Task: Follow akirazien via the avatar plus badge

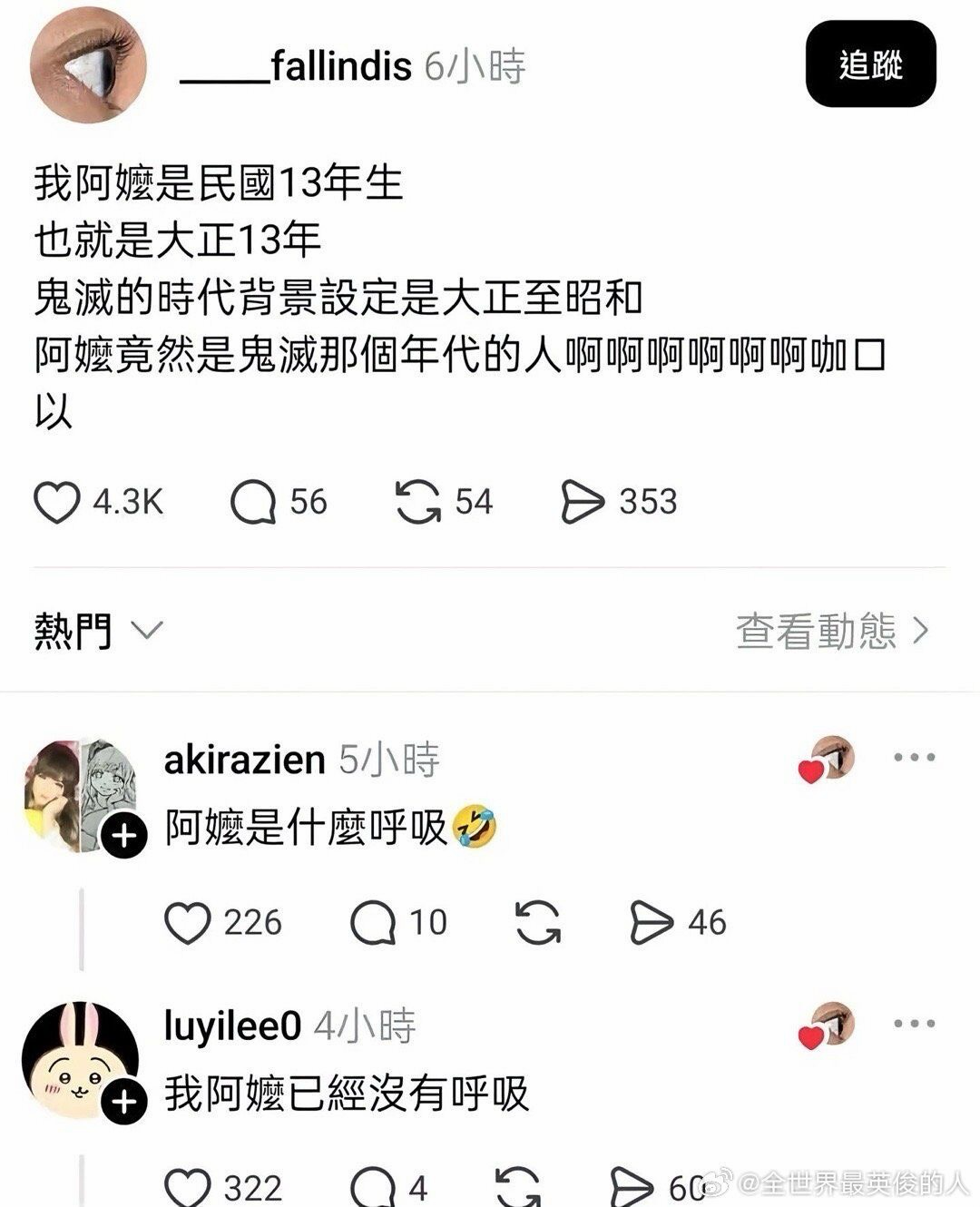Action: (x=123, y=835)
